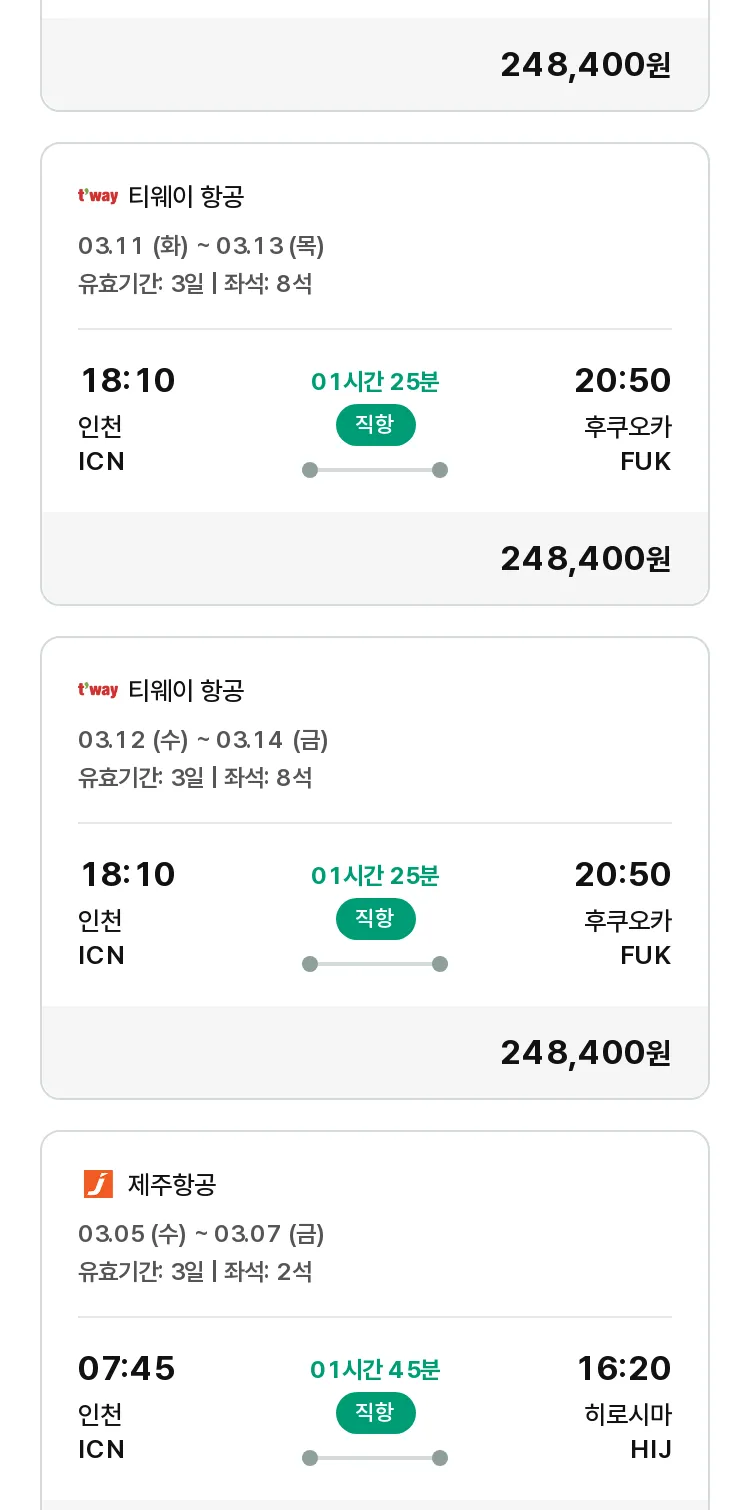Viewport: 750px width, 1510px height.
Task: Open the T'way flight card for 03.11 to 03.13
Action: (375, 374)
